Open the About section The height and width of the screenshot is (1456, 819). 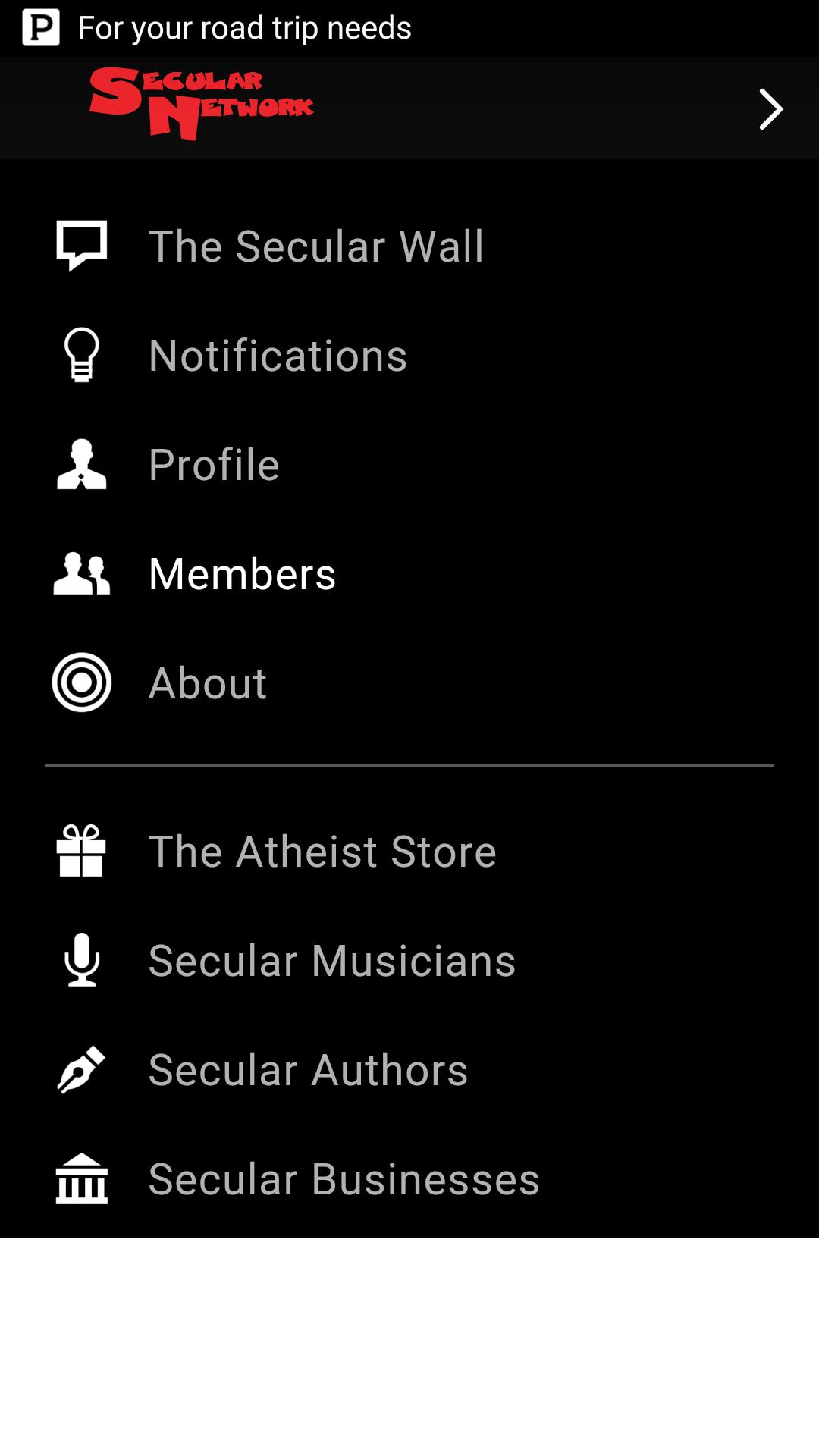208,682
